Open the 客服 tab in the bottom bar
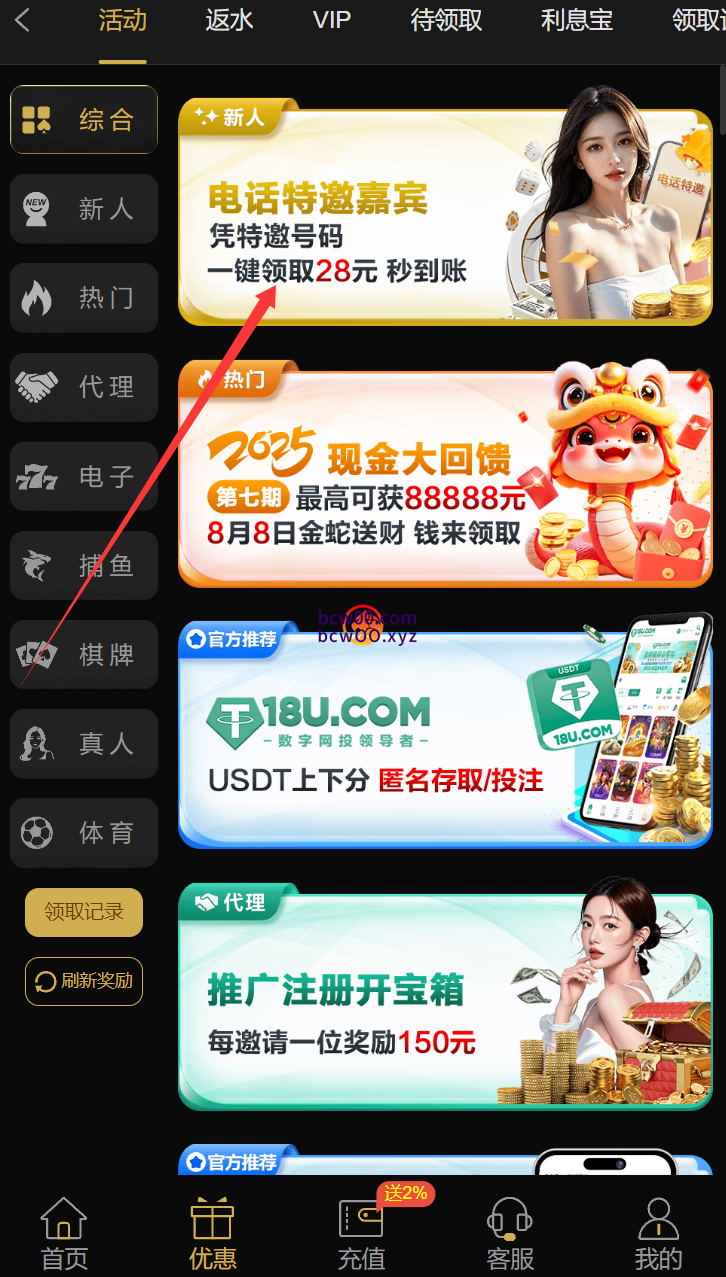 click(x=510, y=1235)
